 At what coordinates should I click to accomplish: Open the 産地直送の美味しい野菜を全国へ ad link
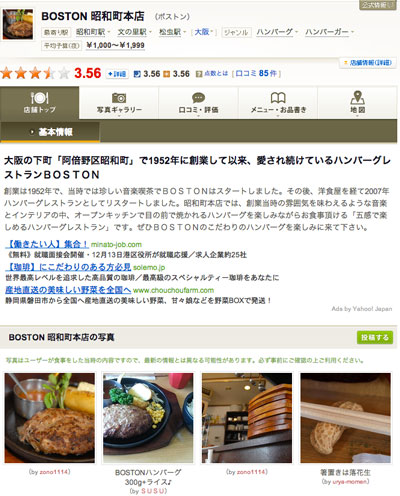[68, 290]
